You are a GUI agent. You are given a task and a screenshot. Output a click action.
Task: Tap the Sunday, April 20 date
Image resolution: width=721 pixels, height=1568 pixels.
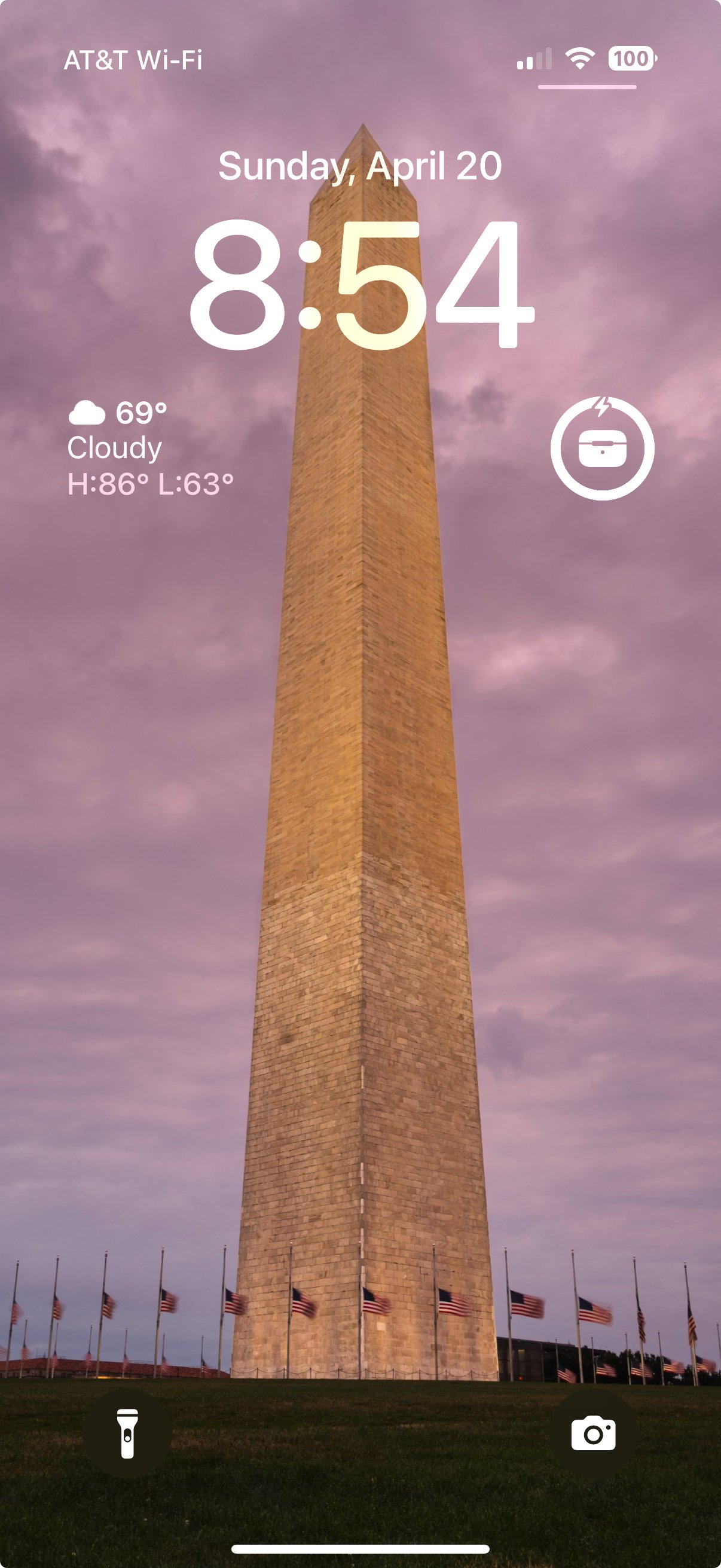[x=360, y=166]
